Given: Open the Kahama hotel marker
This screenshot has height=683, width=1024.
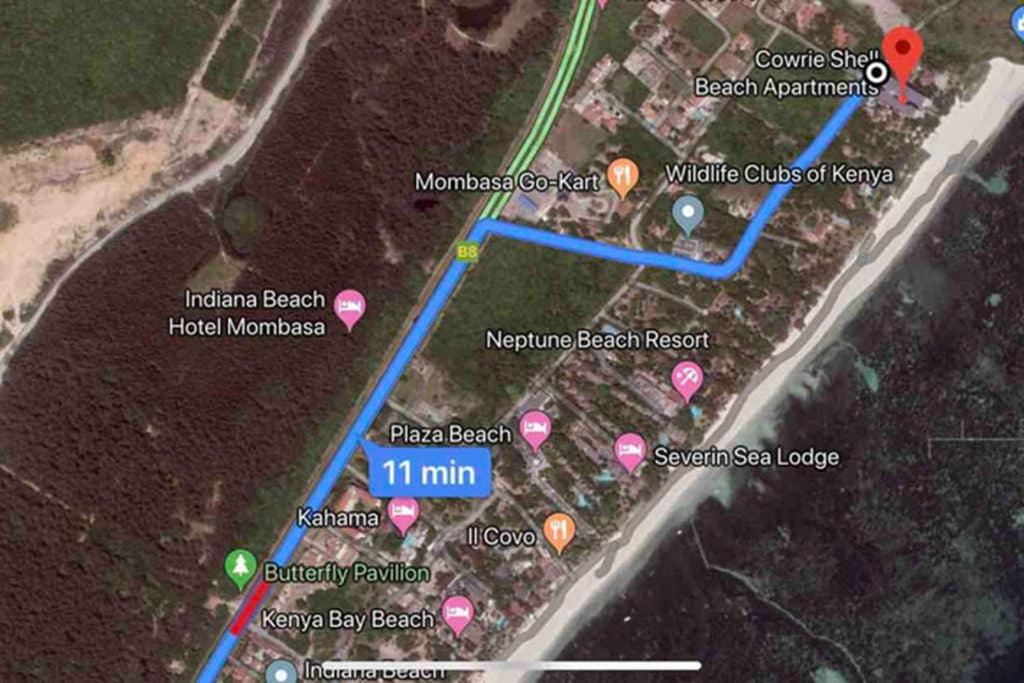Looking at the screenshot, I should coord(403,515).
